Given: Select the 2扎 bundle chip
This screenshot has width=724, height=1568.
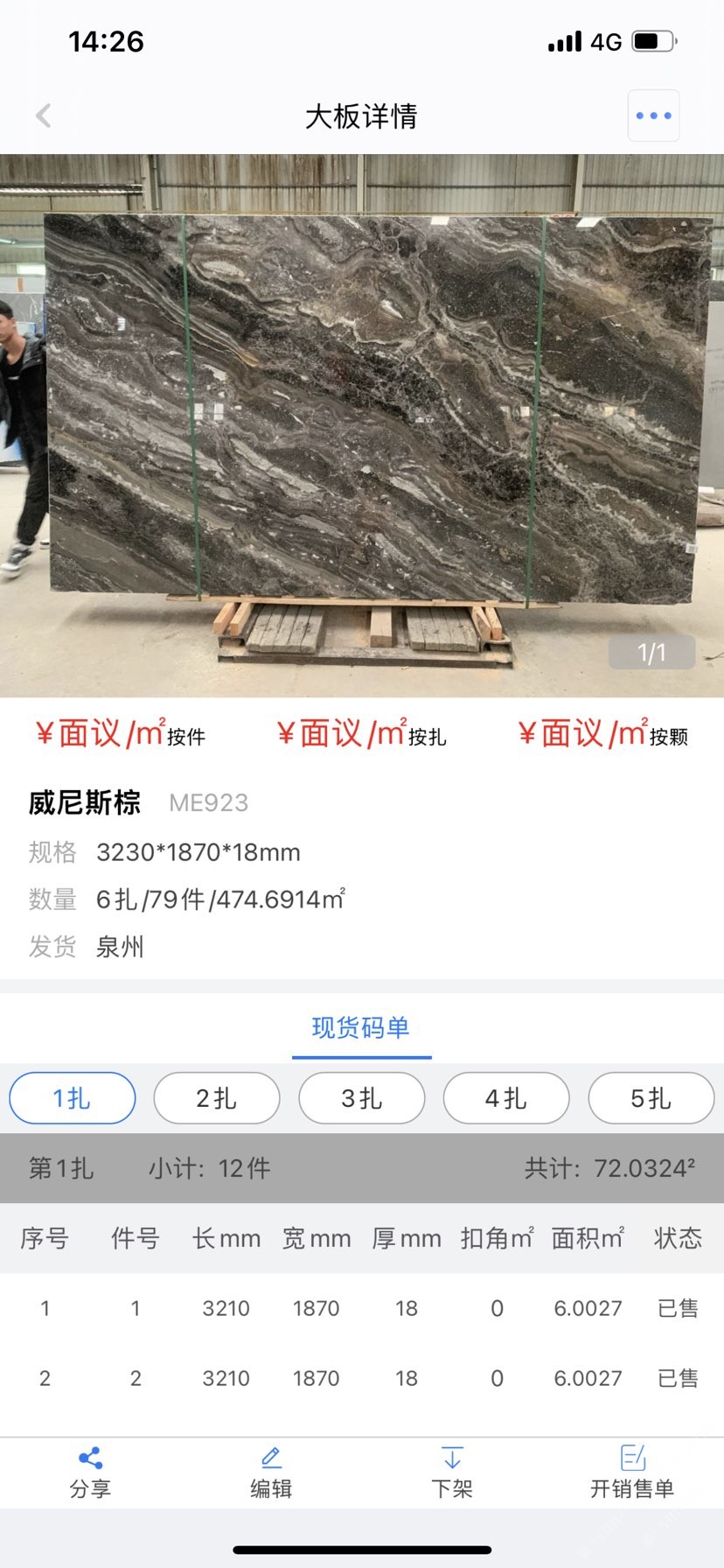Looking at the screenshot, I should 217,1098.
